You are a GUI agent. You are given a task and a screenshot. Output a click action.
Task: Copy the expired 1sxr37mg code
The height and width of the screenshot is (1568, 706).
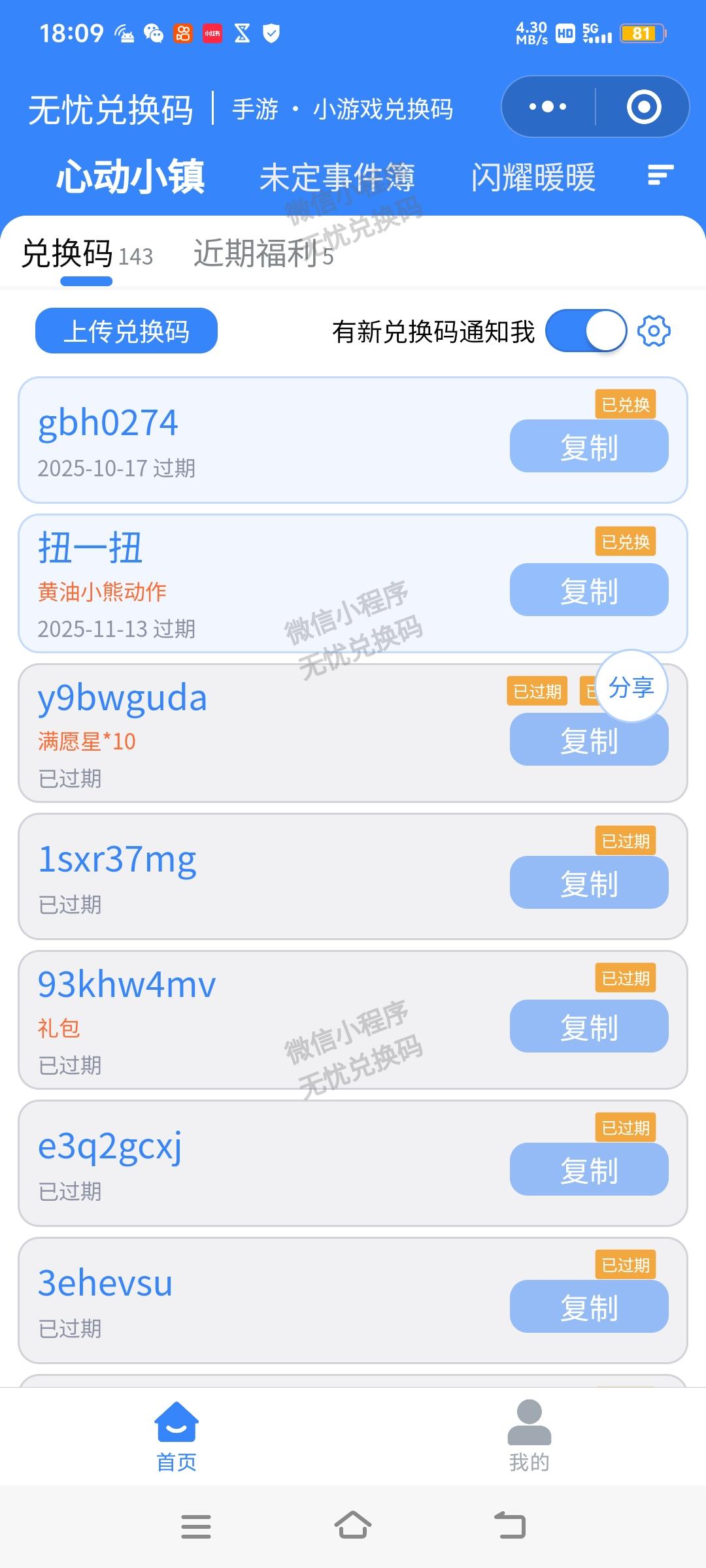tap(588, 882)
